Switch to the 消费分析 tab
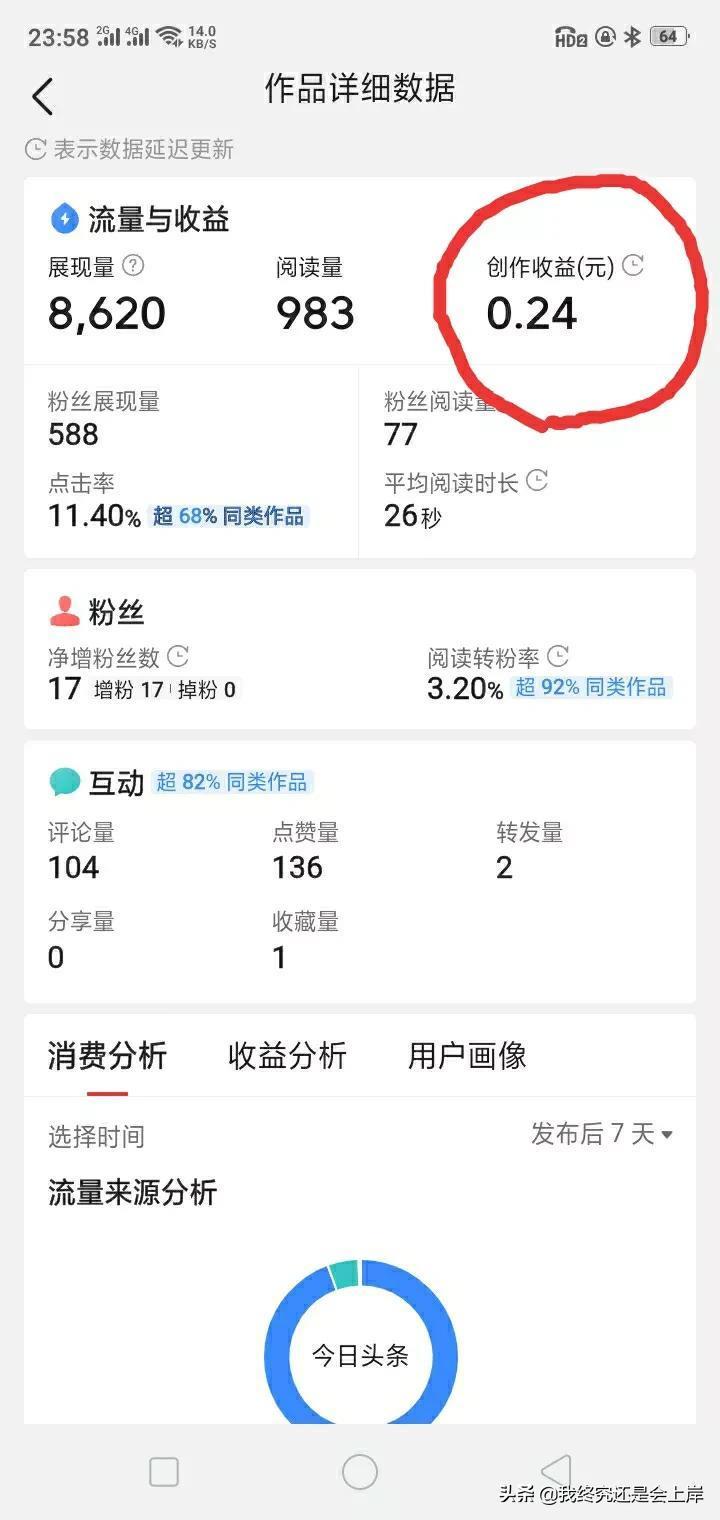Screen dimensions: 720x1520 point(107,1055)
